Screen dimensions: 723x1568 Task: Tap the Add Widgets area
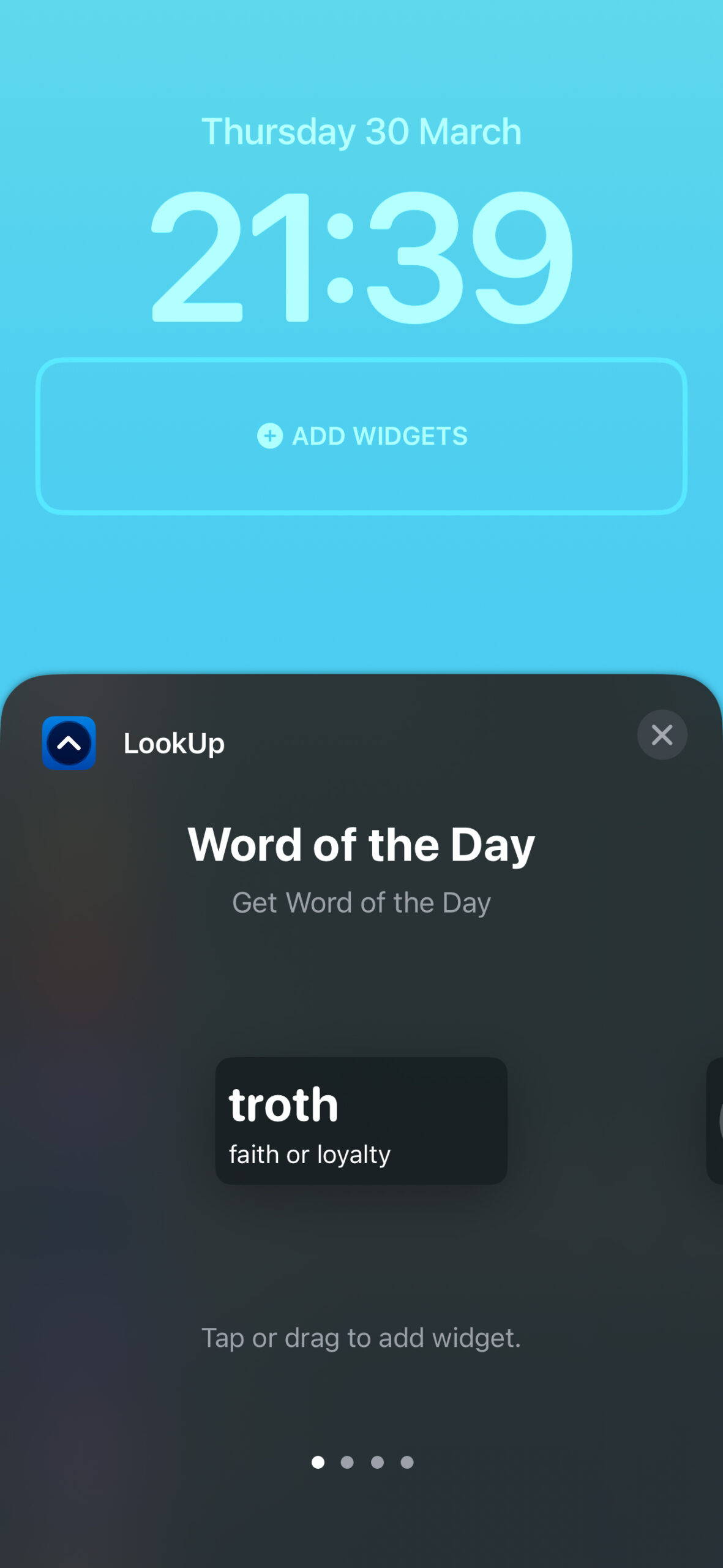tap(361, 436)
